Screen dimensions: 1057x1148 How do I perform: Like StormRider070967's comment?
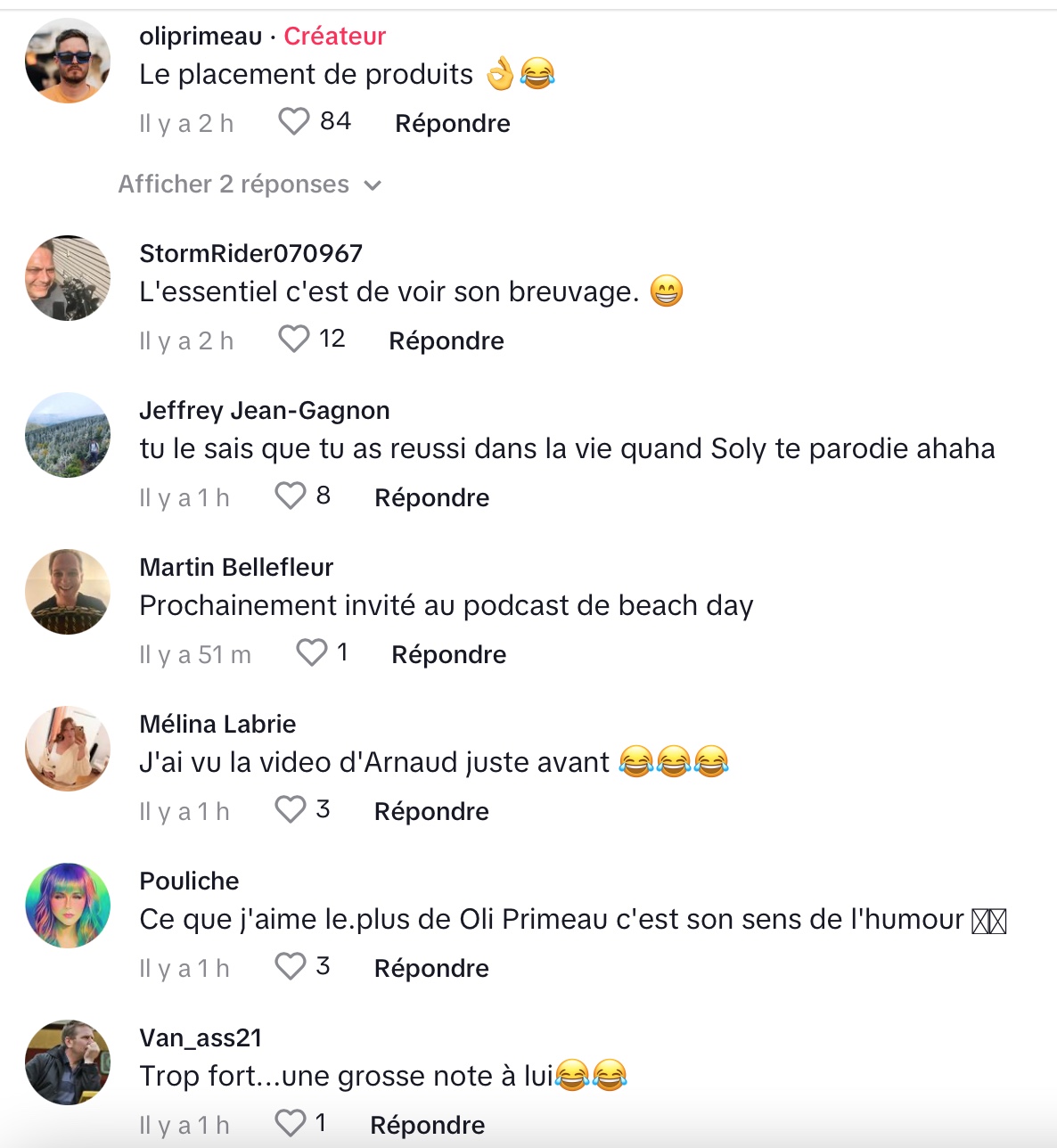pos(294,339)
